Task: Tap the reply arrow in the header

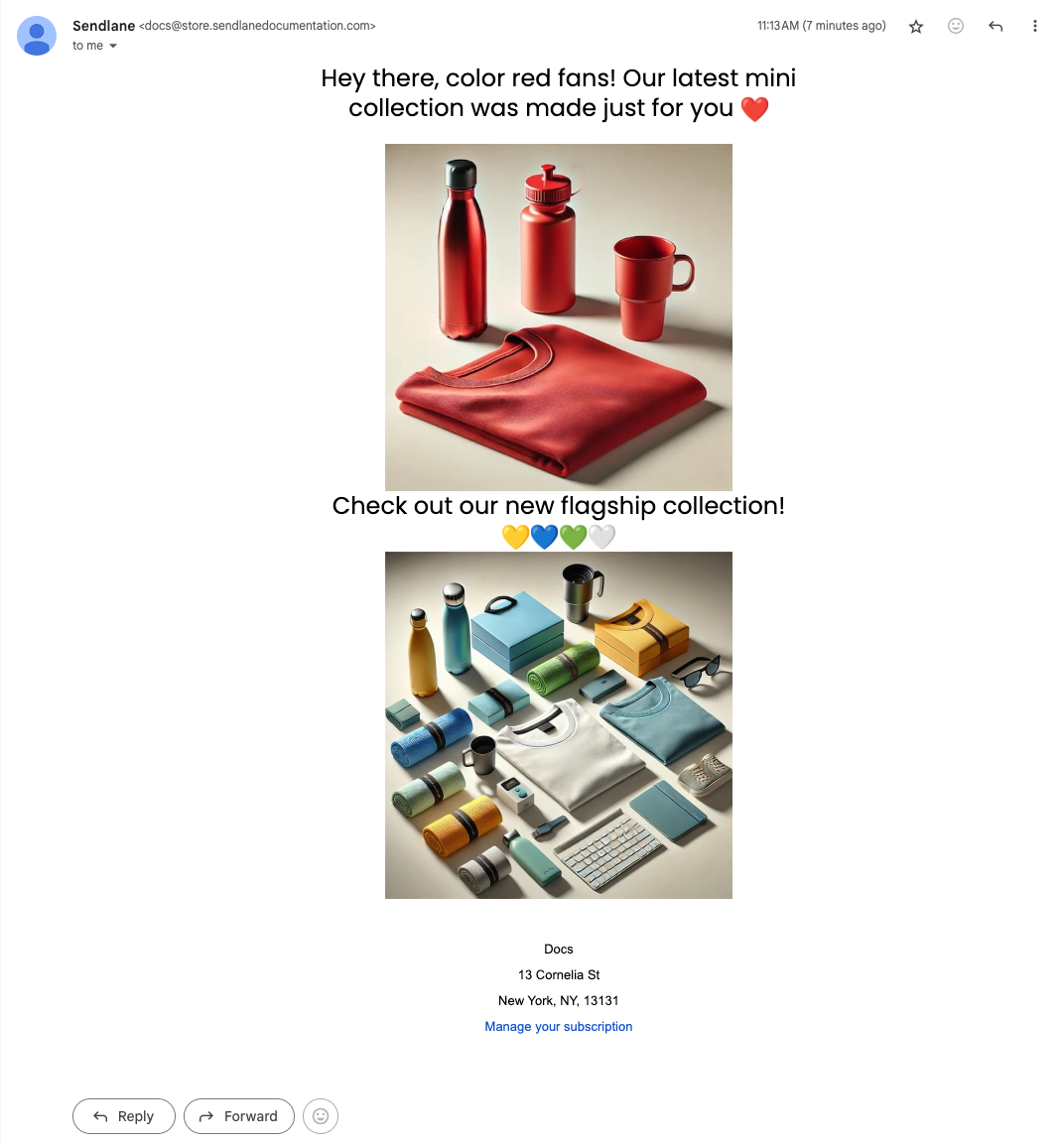Action: tap(996, 26)
